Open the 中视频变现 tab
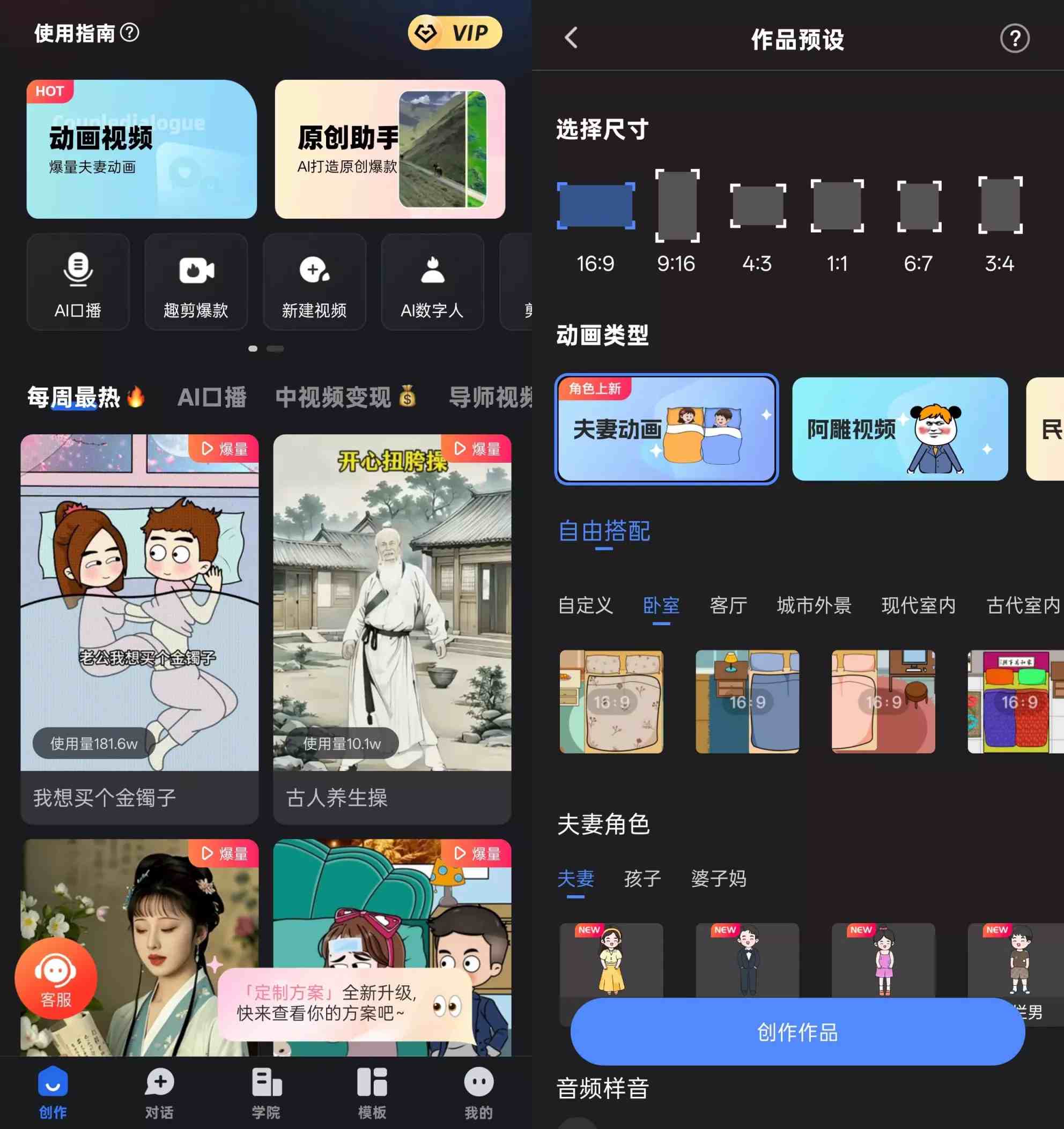Viewport: 1064px width, 1129px height. pyautogui.click(x=334, y=398)
